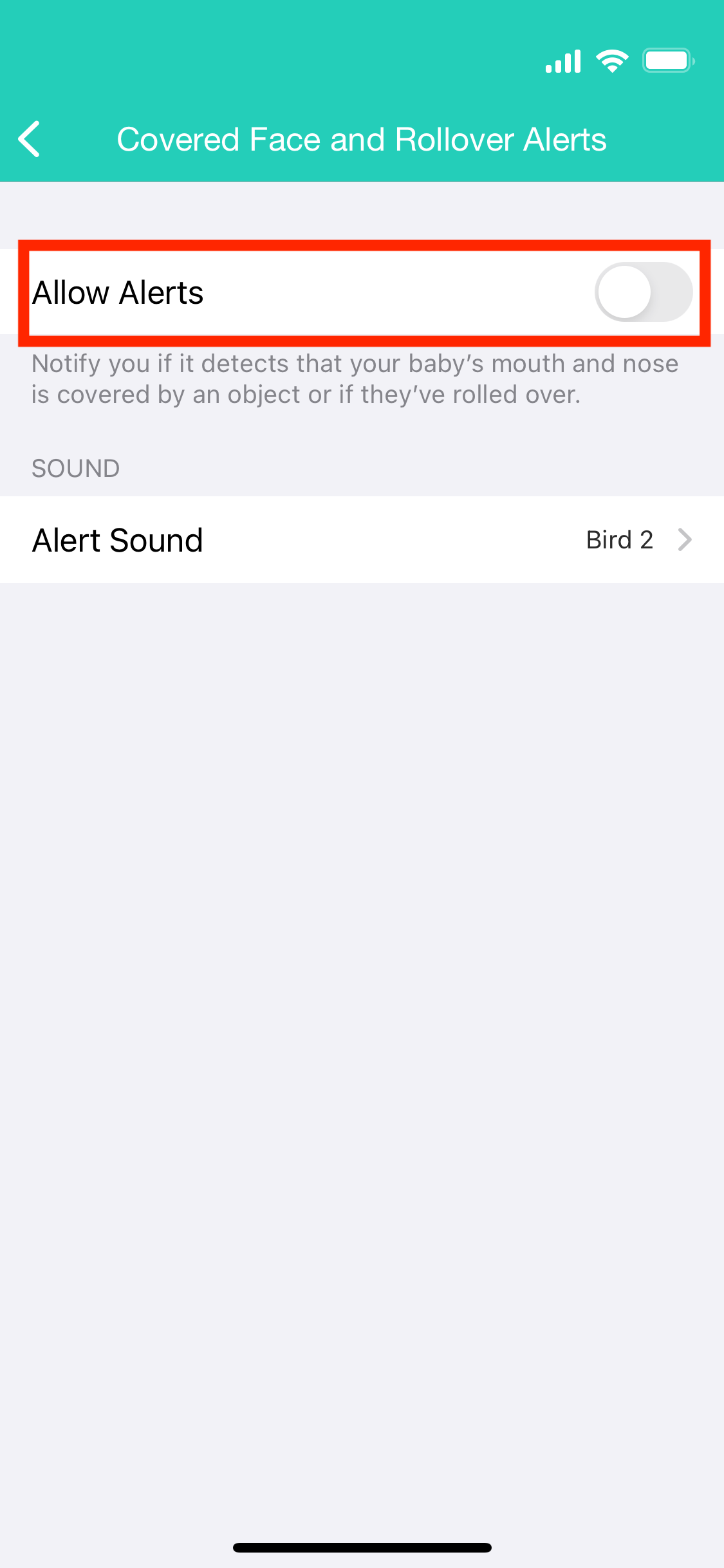The height and width of the screenshot is (1568, 724).
Task: Turn on the Allow Alerts switch
Action: pyautogui.click(x=642, y=292)
